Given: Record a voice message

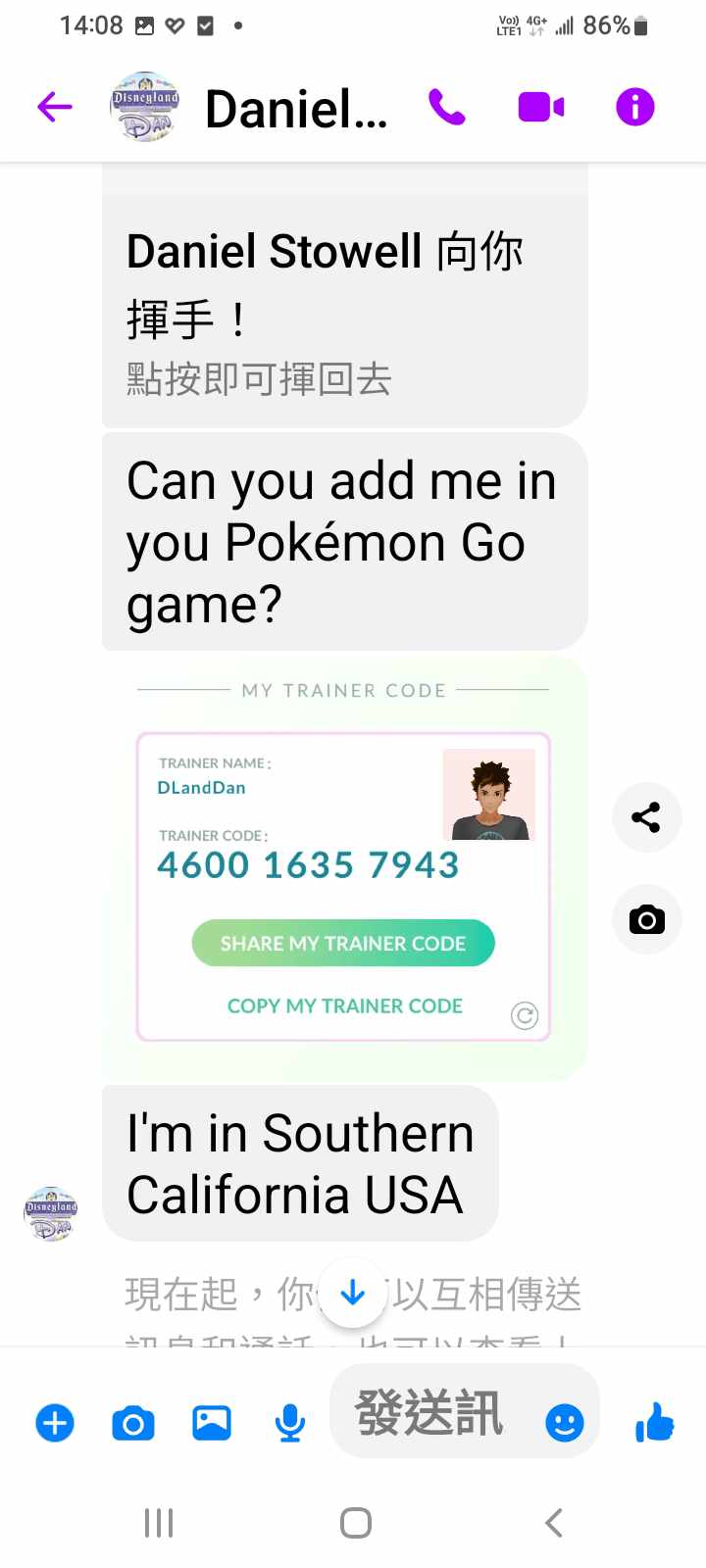Looking at the screenshot, I should click(x=289, y=1422).
